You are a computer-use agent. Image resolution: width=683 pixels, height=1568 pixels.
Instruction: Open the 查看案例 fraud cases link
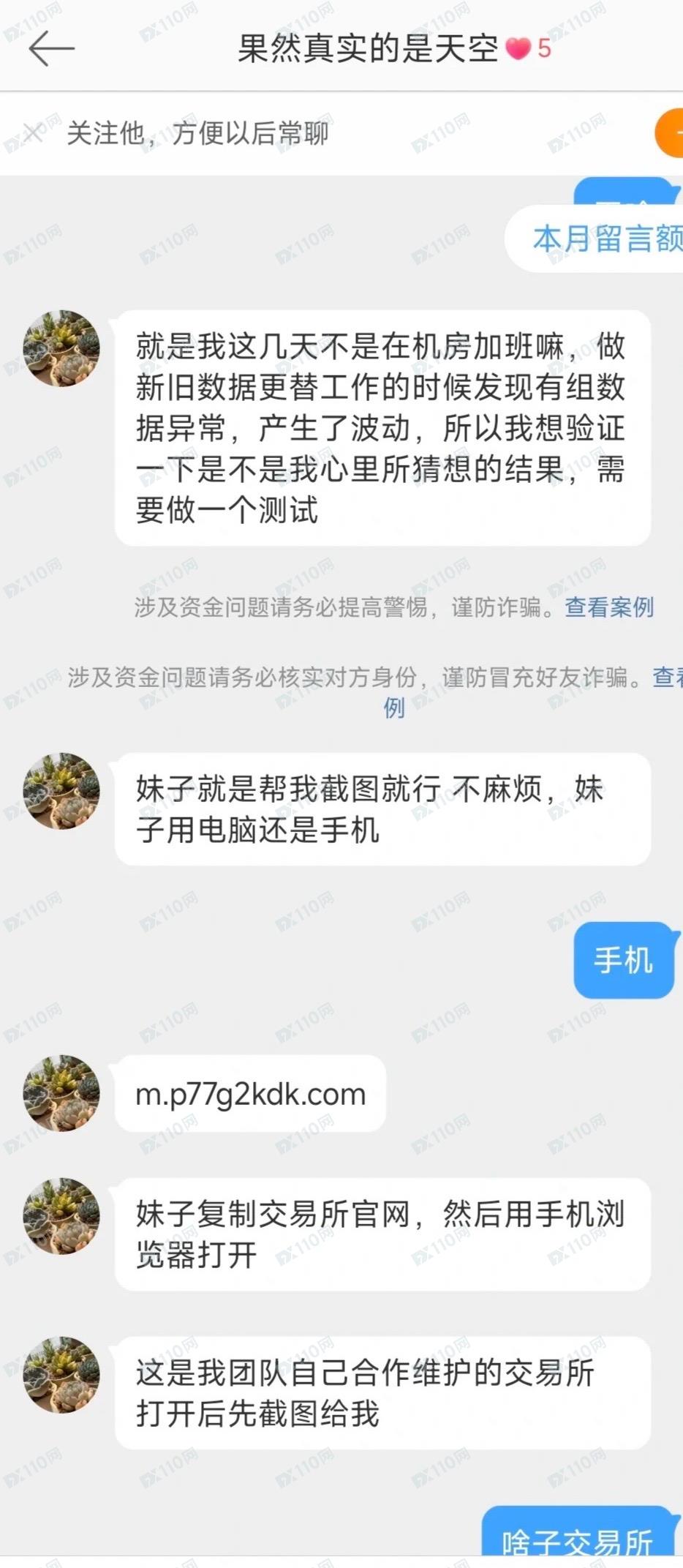click(608, 607)
